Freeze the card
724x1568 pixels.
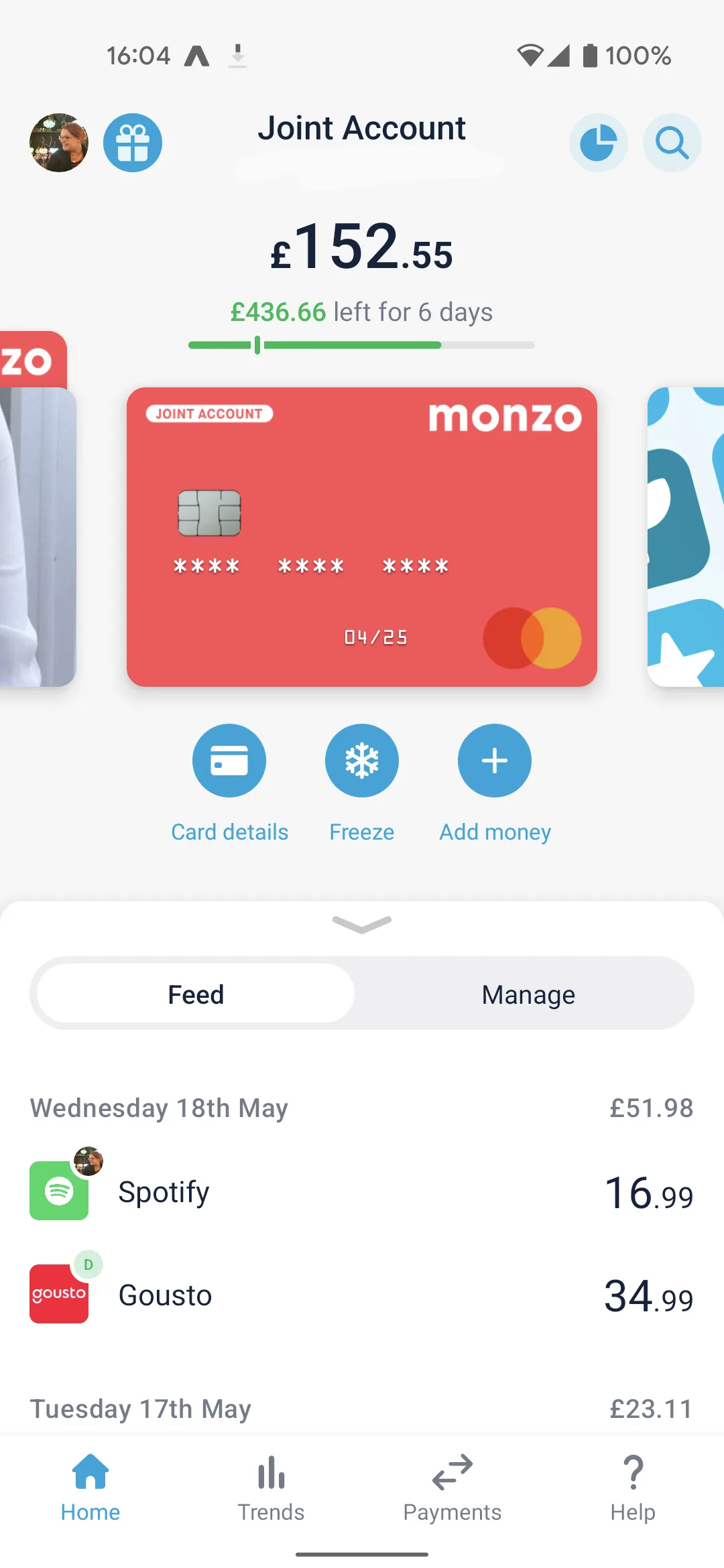tap(362, 761)
